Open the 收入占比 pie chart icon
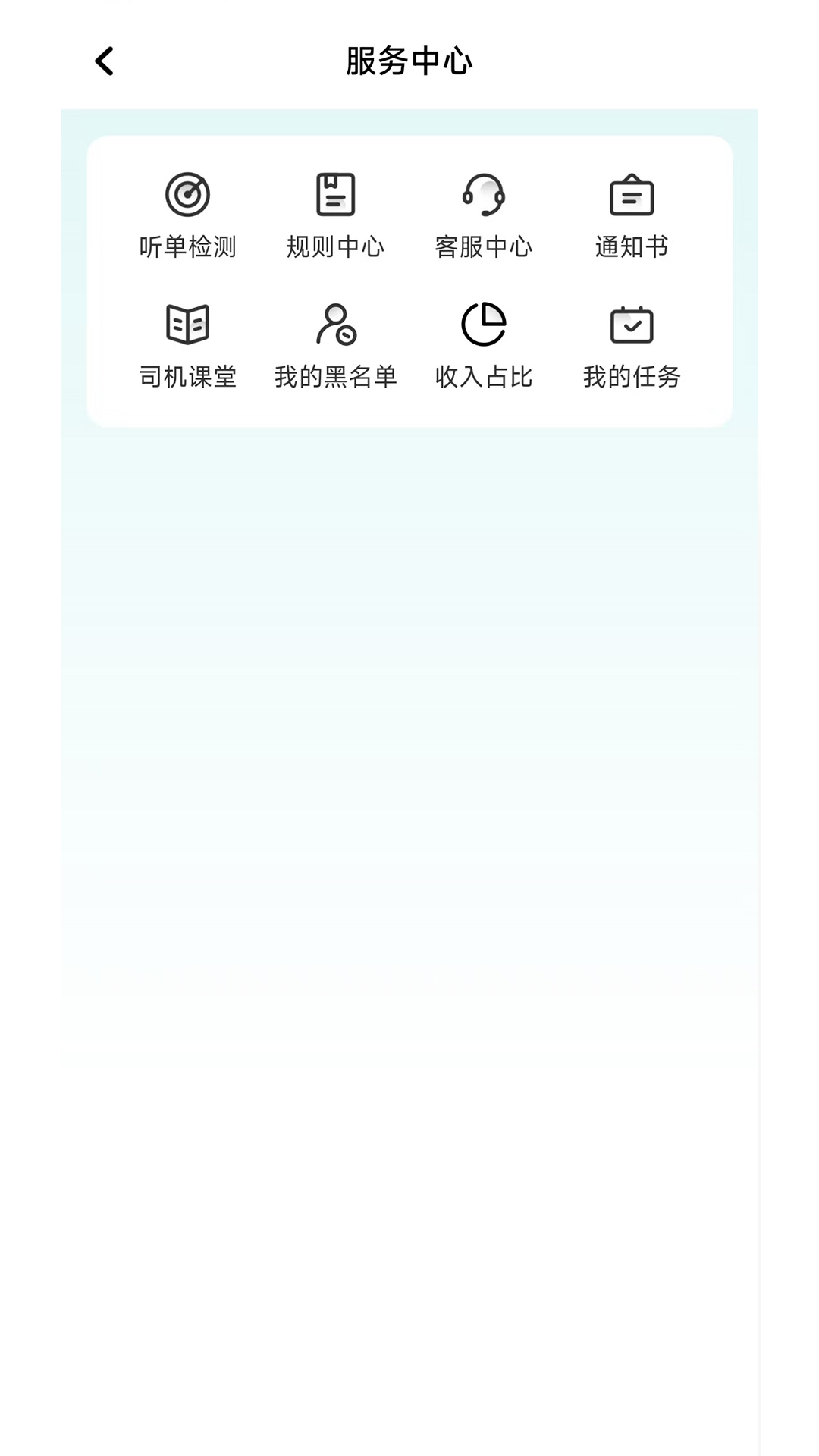This screenshot has height=1456, width=819. click(x=485, y=325)
